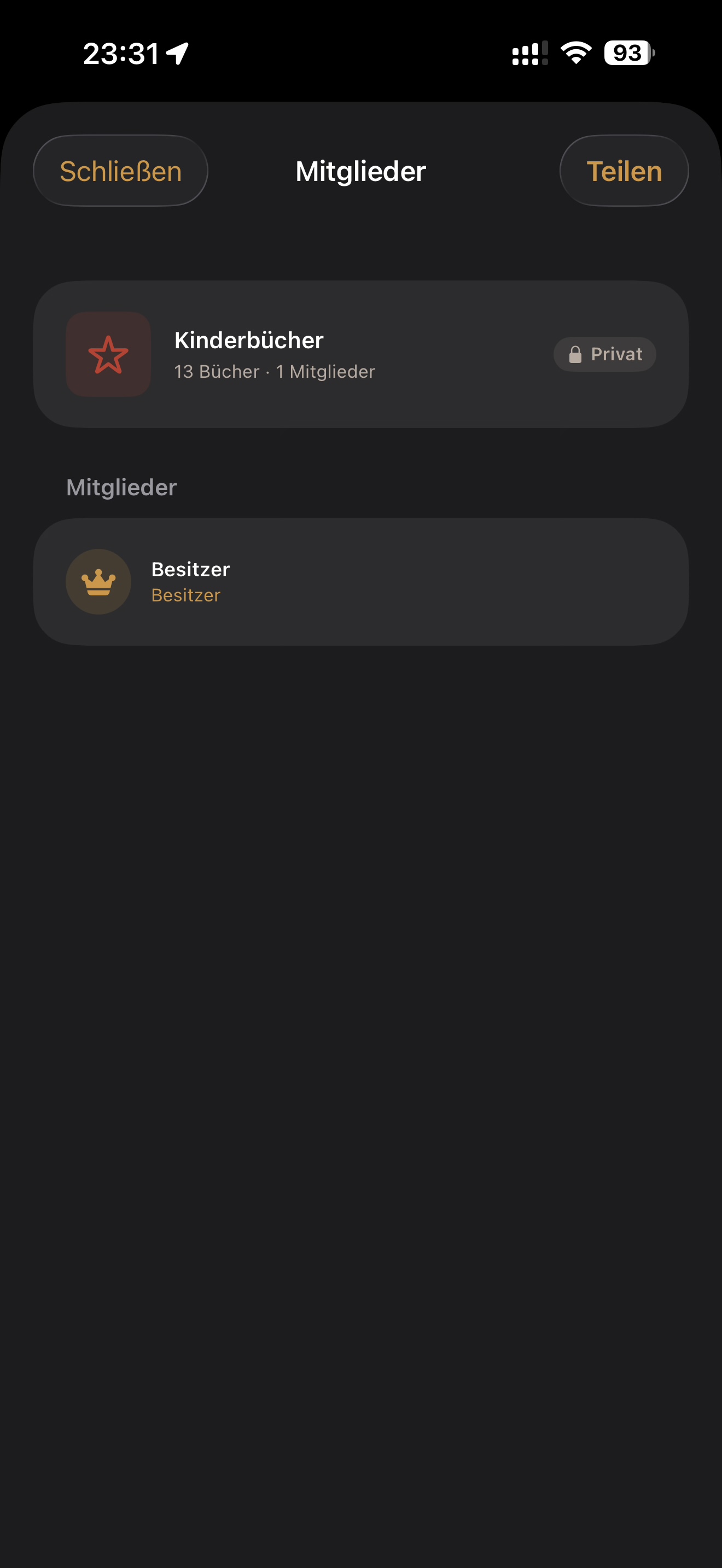Tap the orange Besitzer subtitle text
722x1568 pixels.
(185, 595)
